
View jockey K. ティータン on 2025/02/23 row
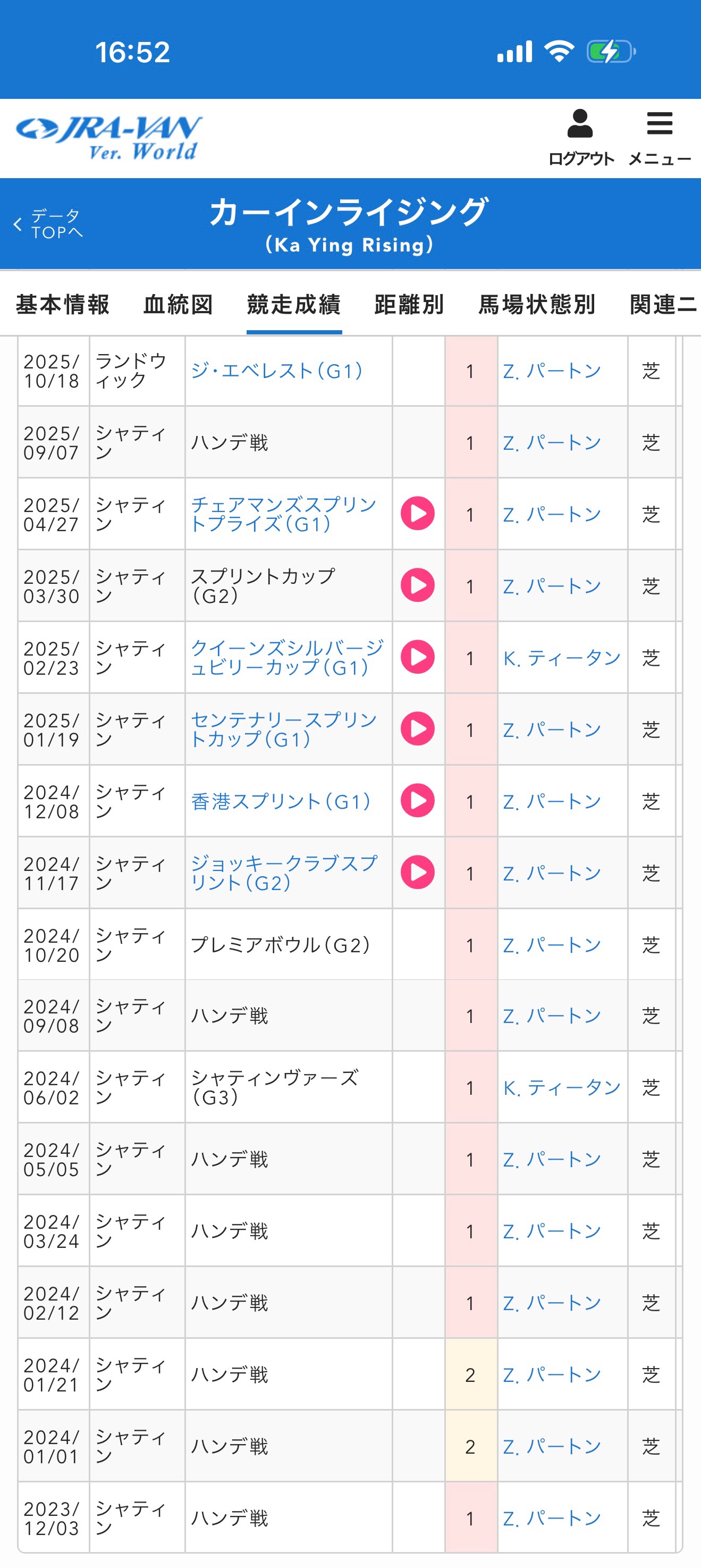(x=561, y=657)
